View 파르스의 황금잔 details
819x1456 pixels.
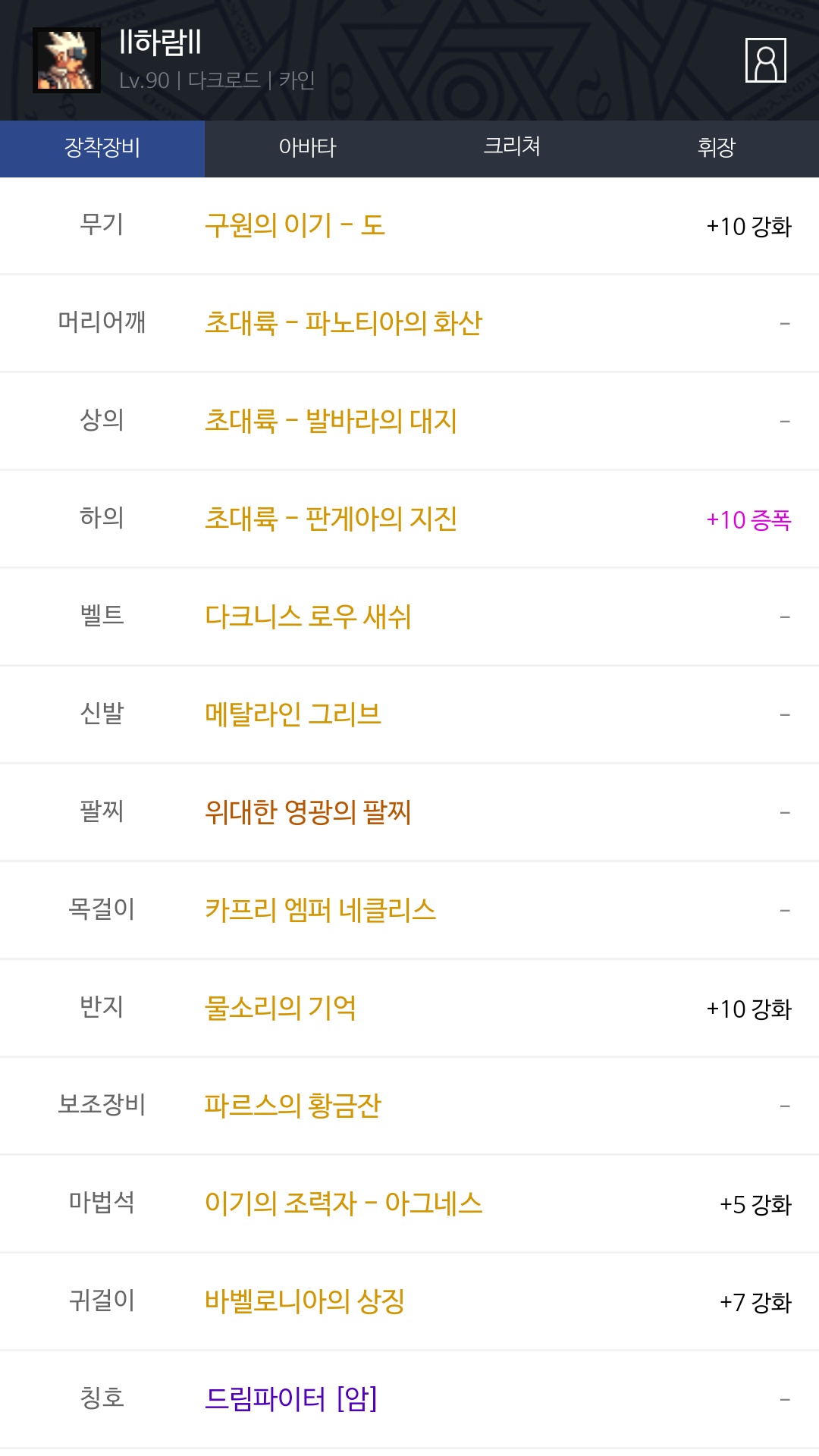click(293, 1106)
